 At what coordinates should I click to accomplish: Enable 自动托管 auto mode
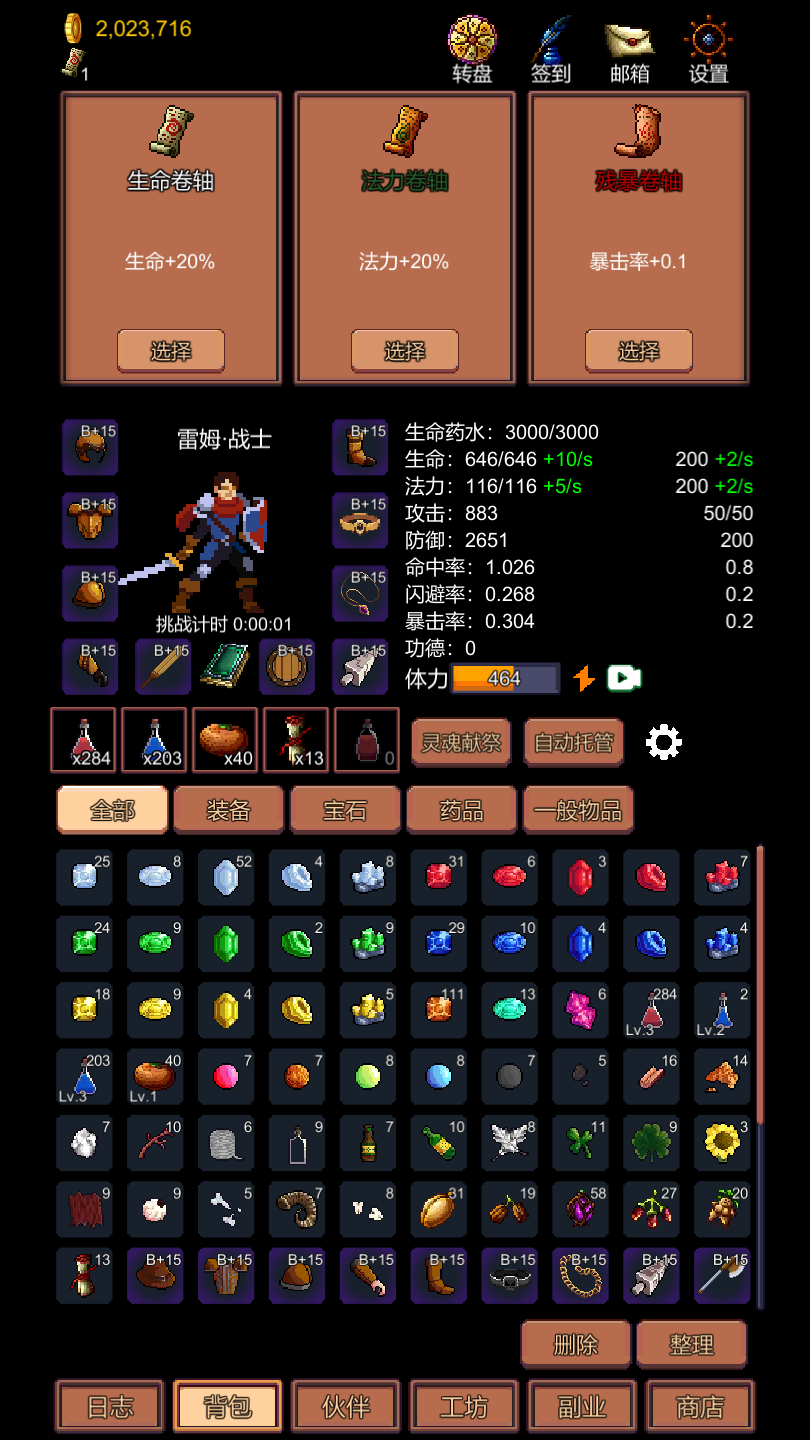click(x=574, y=743)
